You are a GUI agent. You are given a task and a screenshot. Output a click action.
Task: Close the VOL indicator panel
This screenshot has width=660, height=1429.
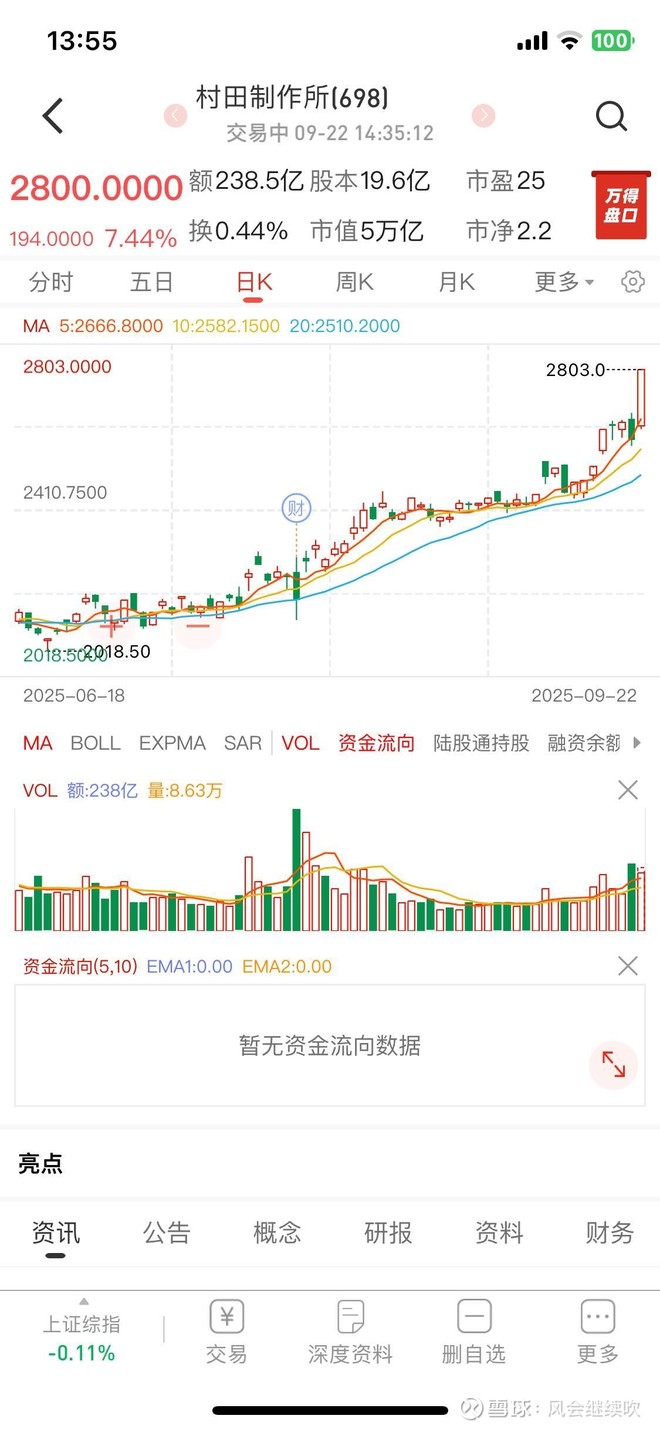(628, 790)
